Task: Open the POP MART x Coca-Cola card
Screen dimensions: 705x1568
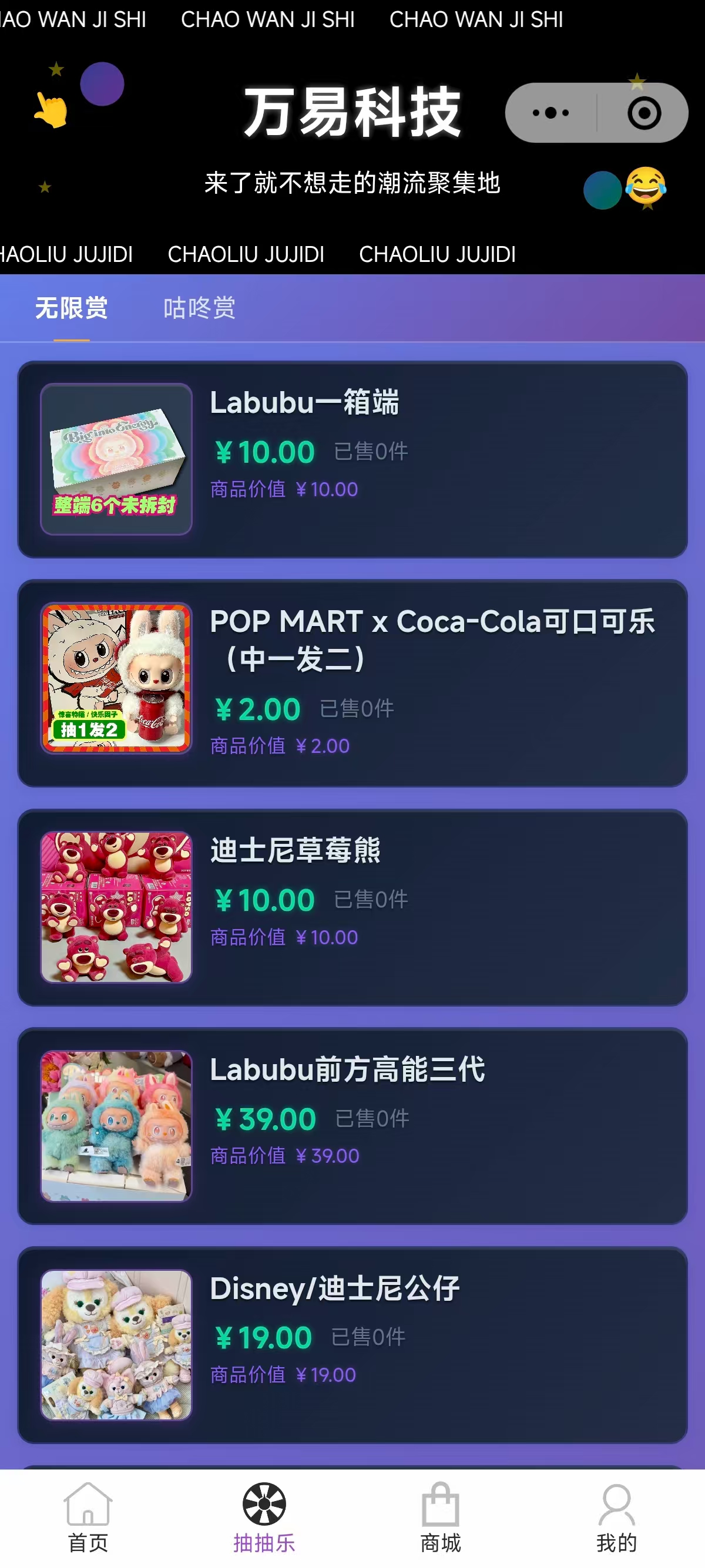Action: coord(352,683)
